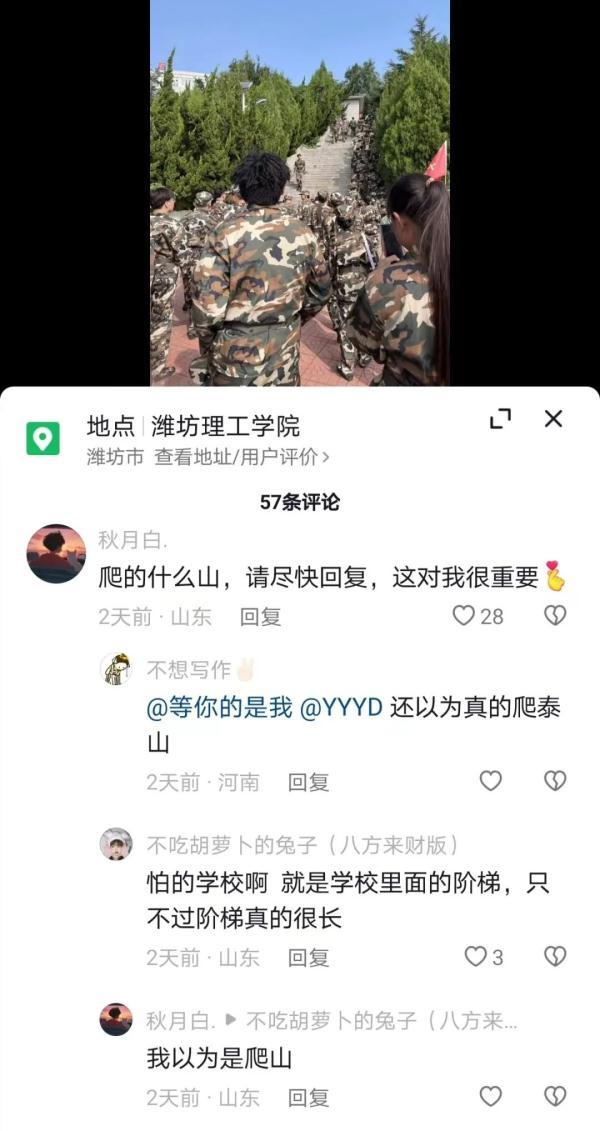Viewport: 600px width, 1131px height.
Task: Like the reply 我以为是爬山
Action: point(490,1096)
